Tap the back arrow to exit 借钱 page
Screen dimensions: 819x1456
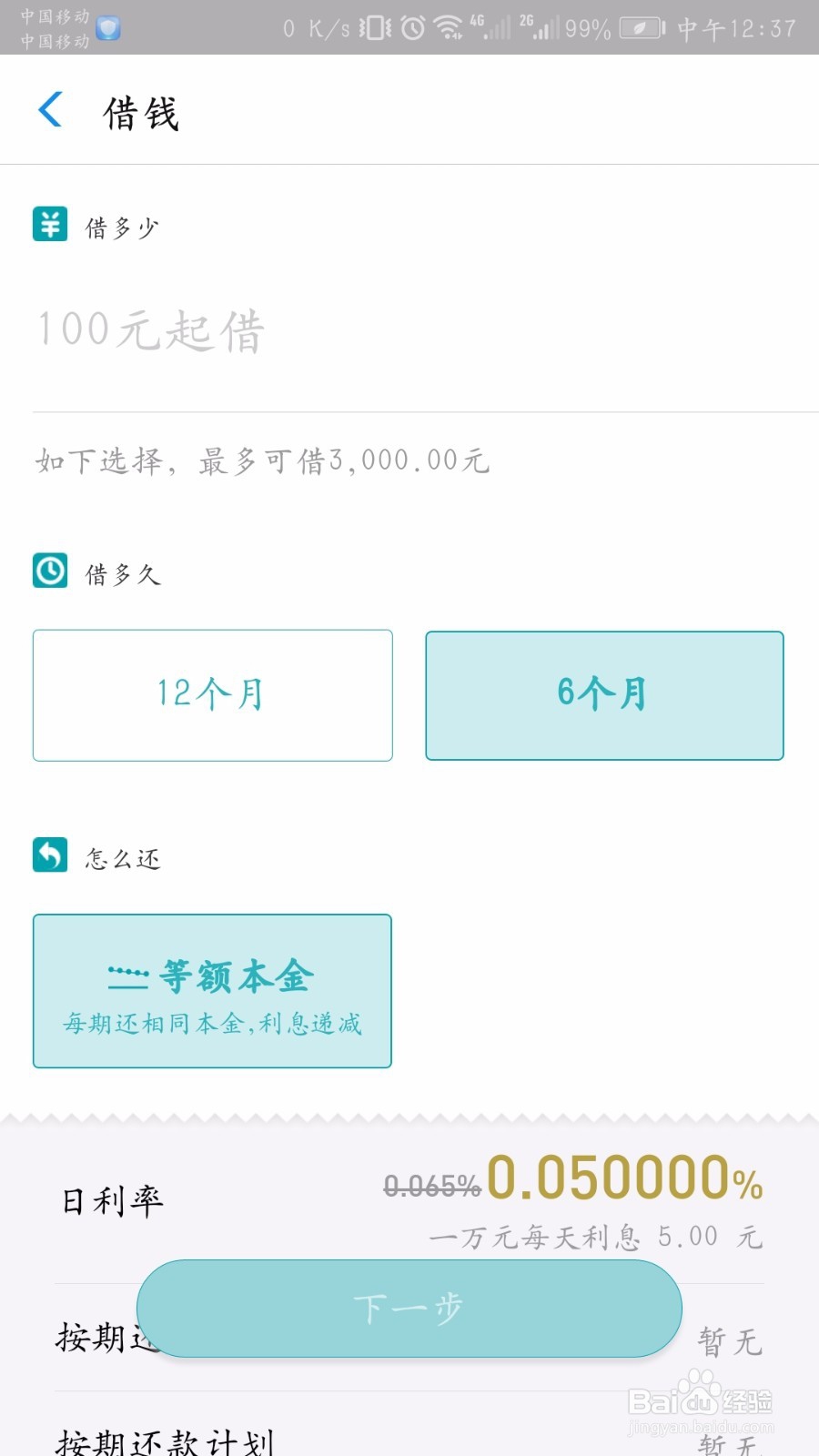point(50,109)
